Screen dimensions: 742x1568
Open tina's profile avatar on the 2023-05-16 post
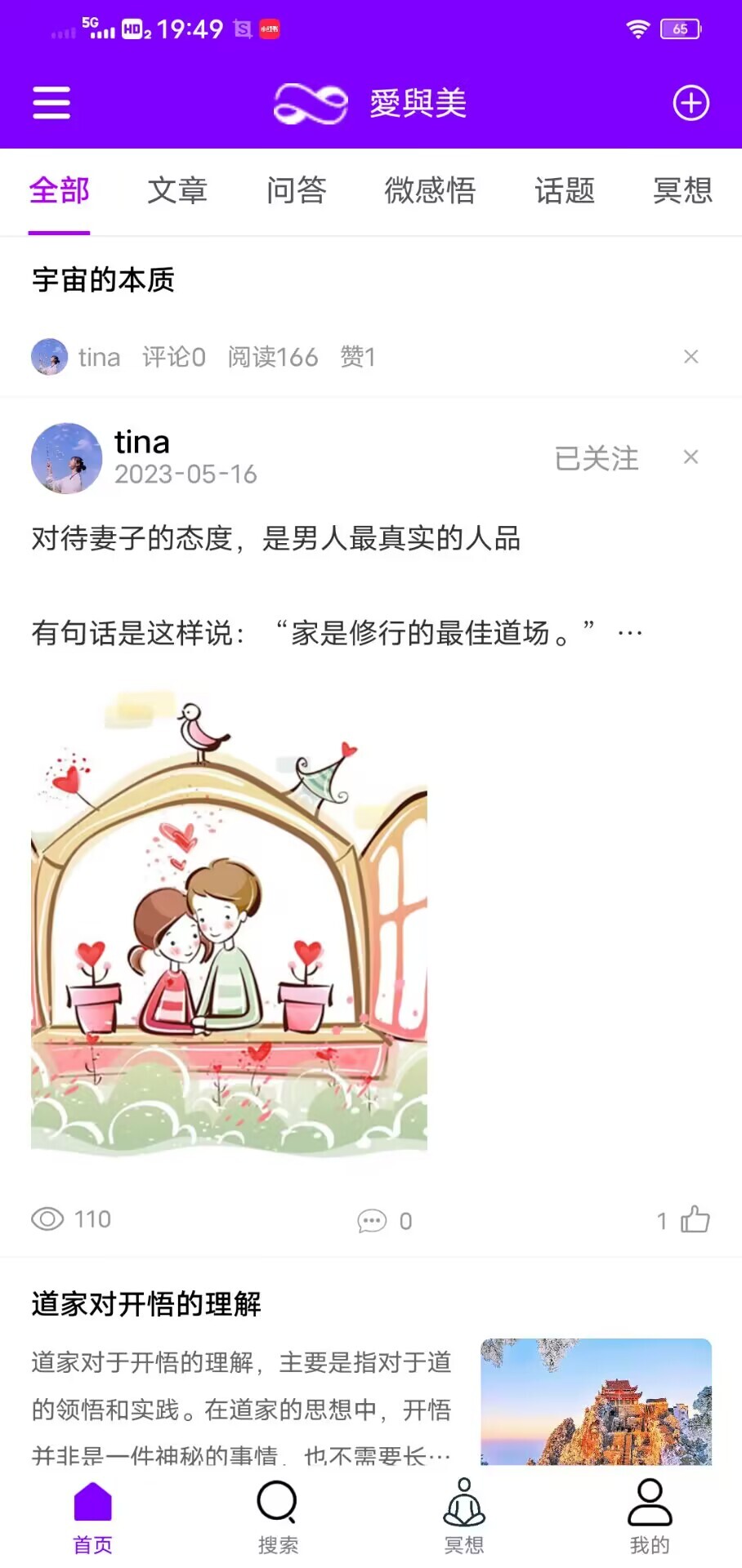pyautogui.click(x=67, y=458)
